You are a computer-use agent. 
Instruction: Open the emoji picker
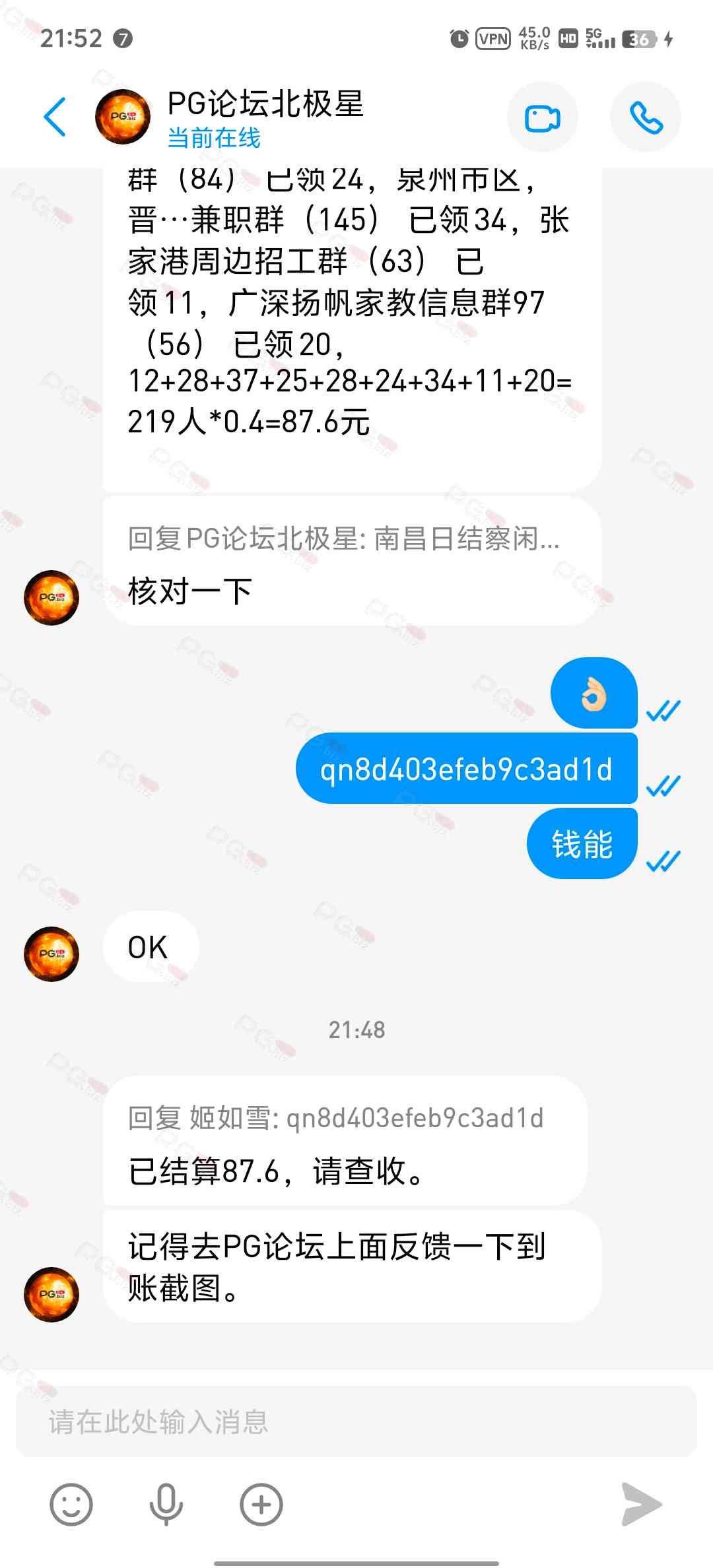click(71, 1505)
